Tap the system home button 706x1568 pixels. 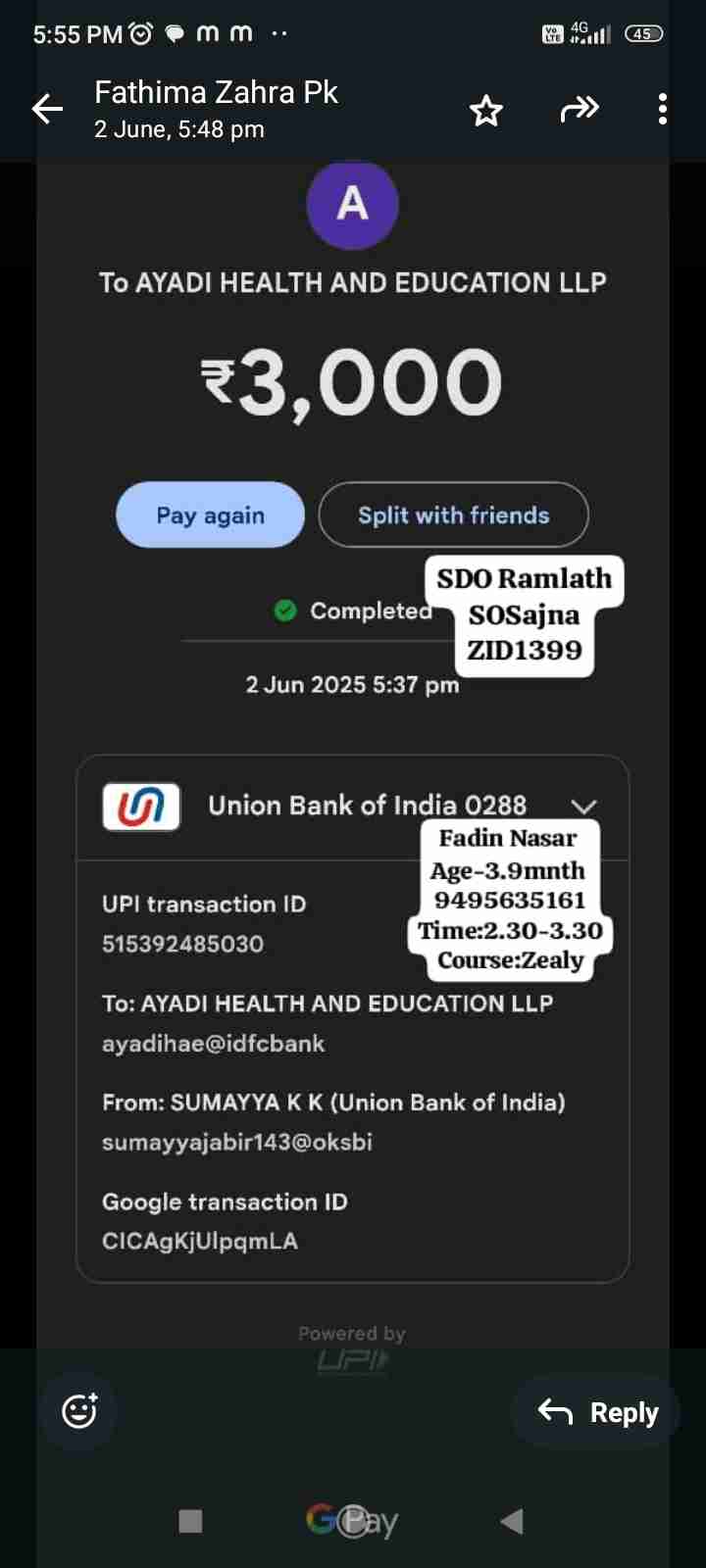[352, 1521]
